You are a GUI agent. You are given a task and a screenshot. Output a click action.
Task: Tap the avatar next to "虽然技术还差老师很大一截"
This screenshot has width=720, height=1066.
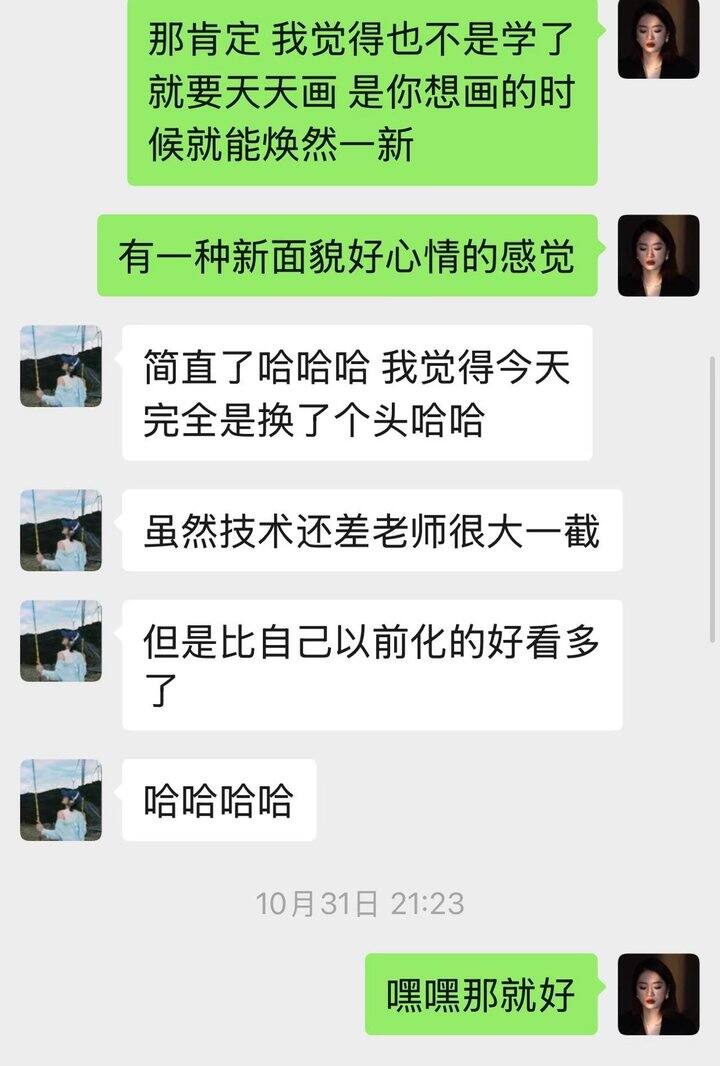(x=61, y=530)
